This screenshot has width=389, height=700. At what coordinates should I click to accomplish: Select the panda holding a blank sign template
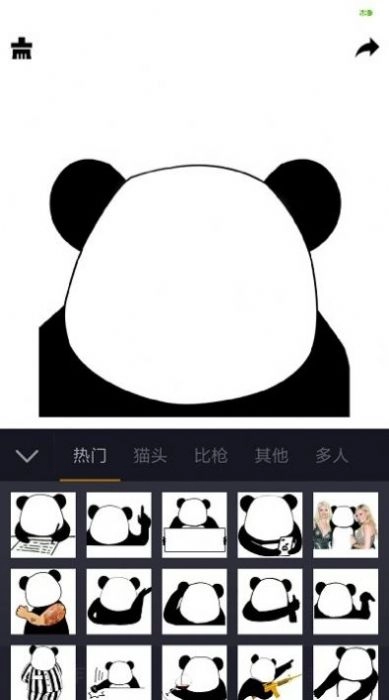[x=194, y=525]
